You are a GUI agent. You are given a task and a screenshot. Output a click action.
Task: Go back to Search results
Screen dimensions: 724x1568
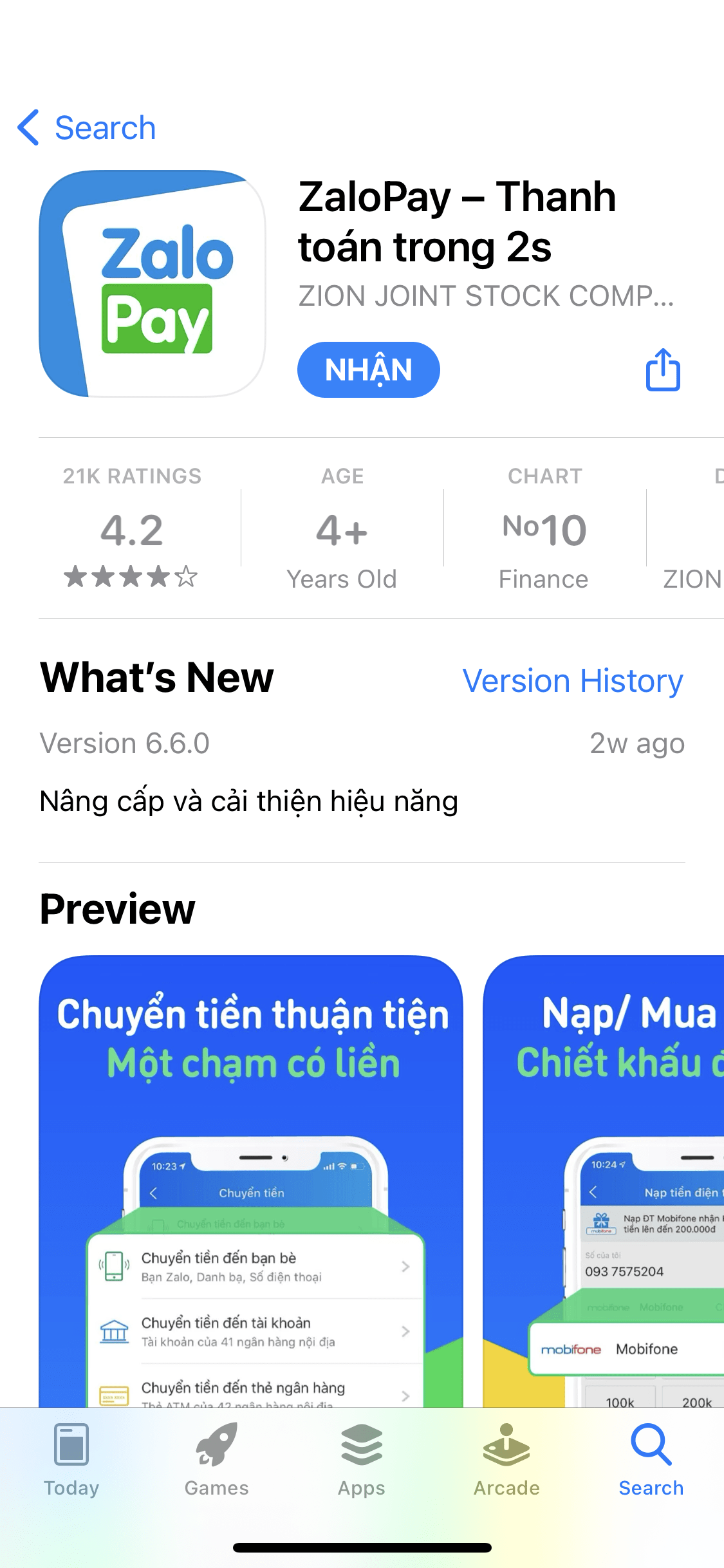pyautogui.click(x=87, y=127)
